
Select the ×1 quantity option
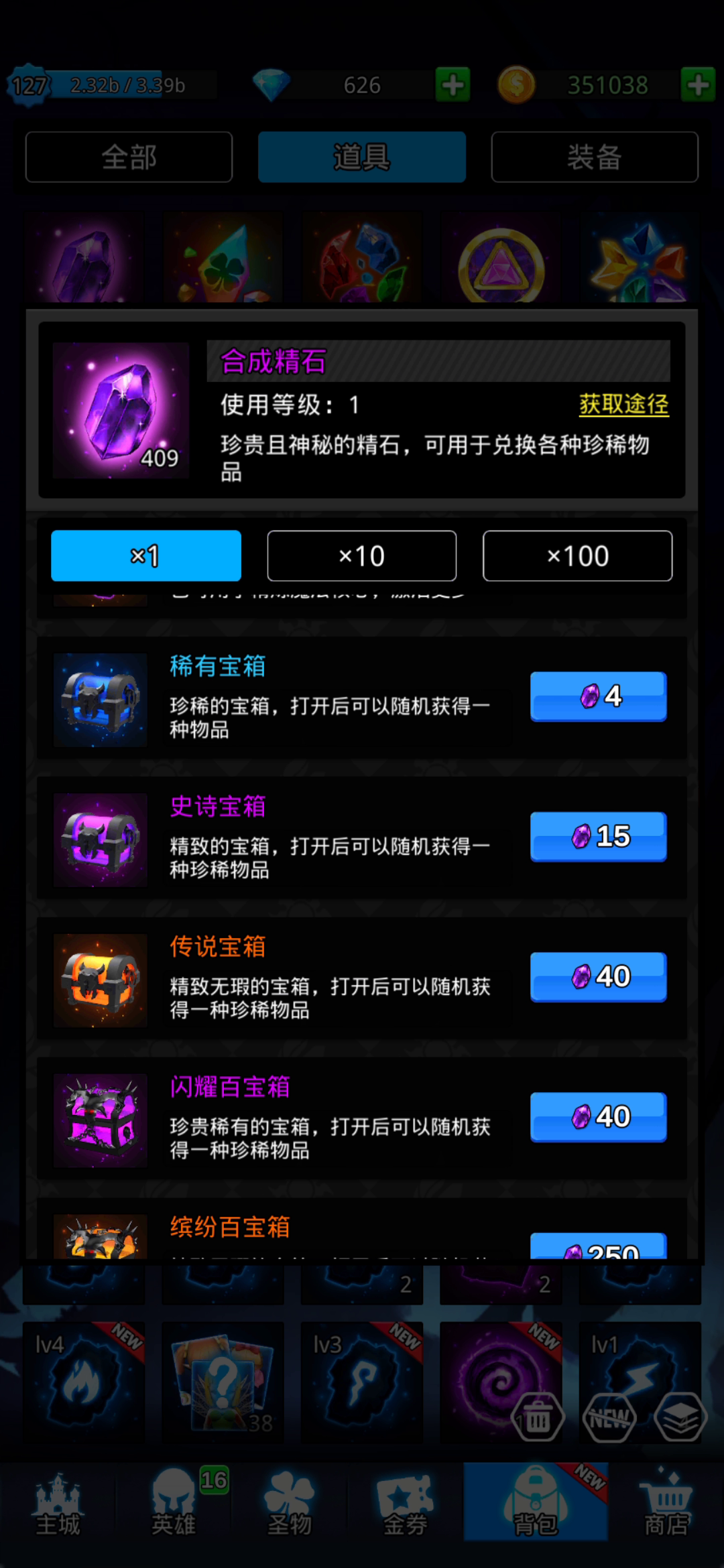146,556
